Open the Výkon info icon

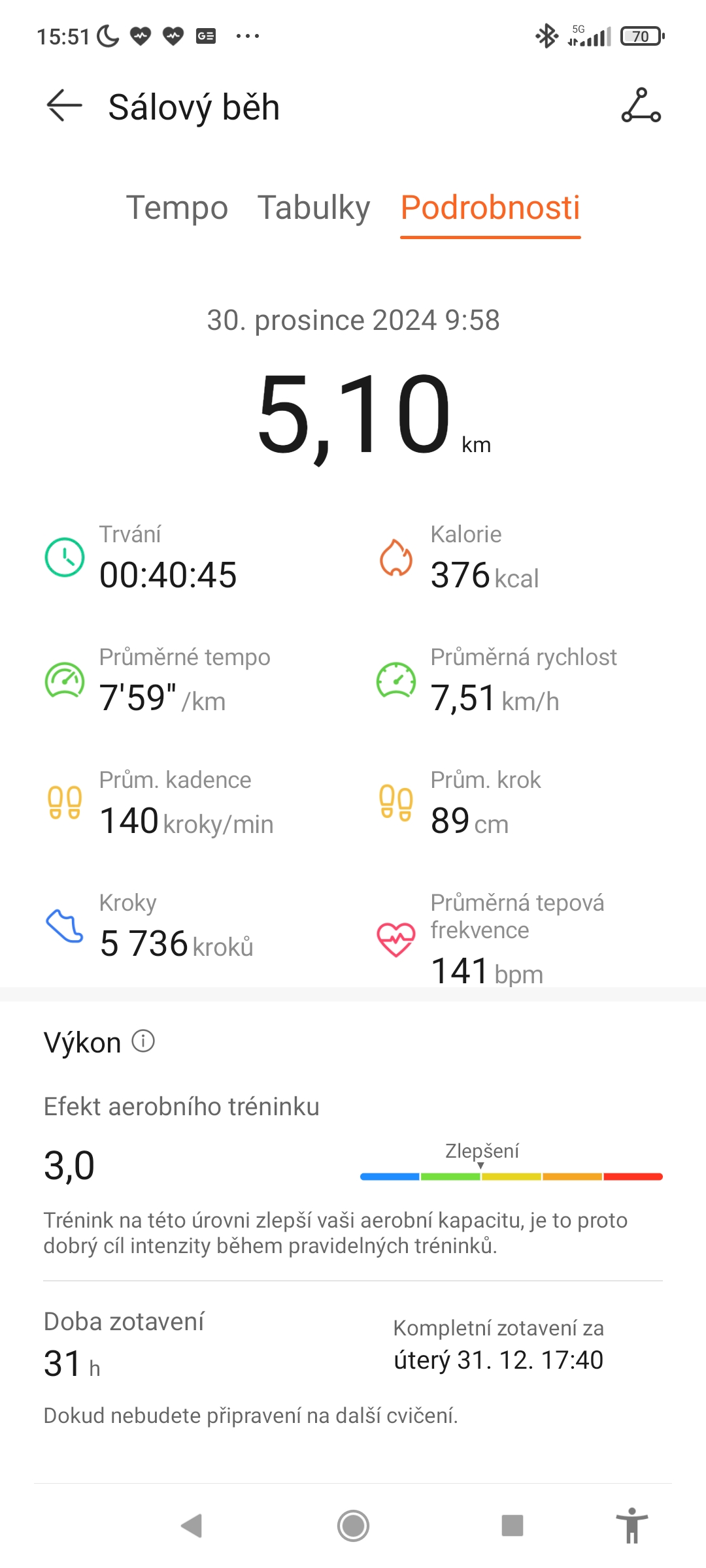point(143,1041)
